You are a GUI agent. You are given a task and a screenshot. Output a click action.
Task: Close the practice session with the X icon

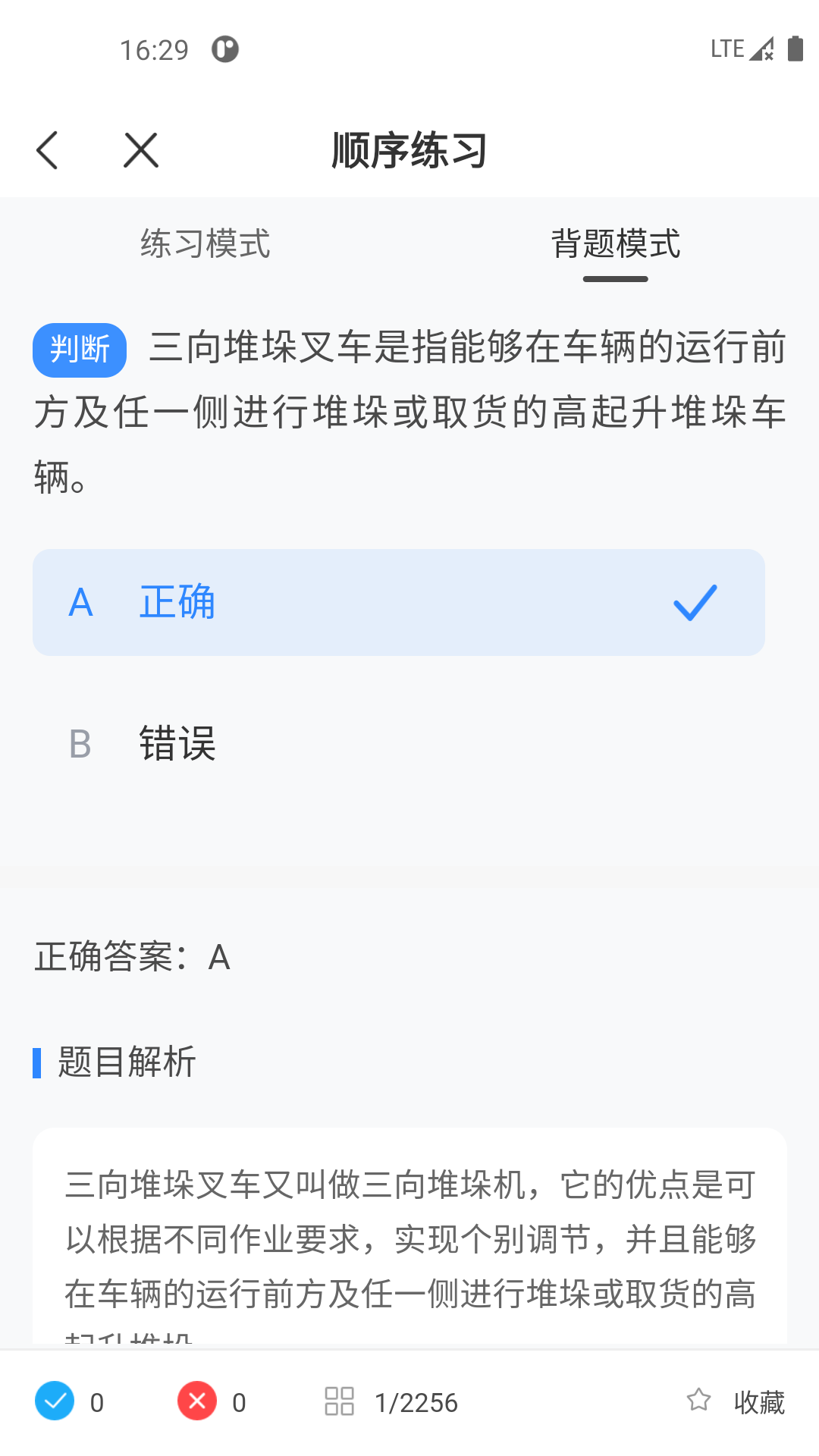(140, 149)
